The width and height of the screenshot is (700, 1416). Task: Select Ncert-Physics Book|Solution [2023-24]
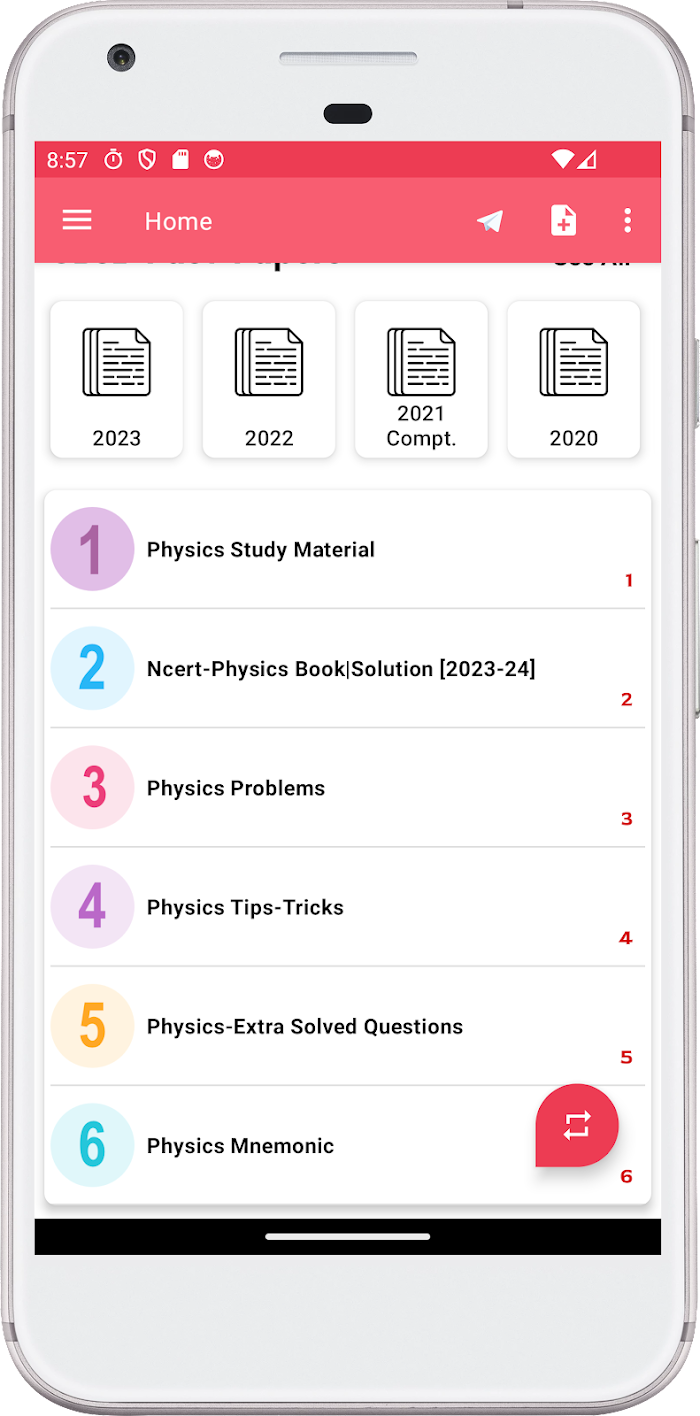(x=348, y=668)
